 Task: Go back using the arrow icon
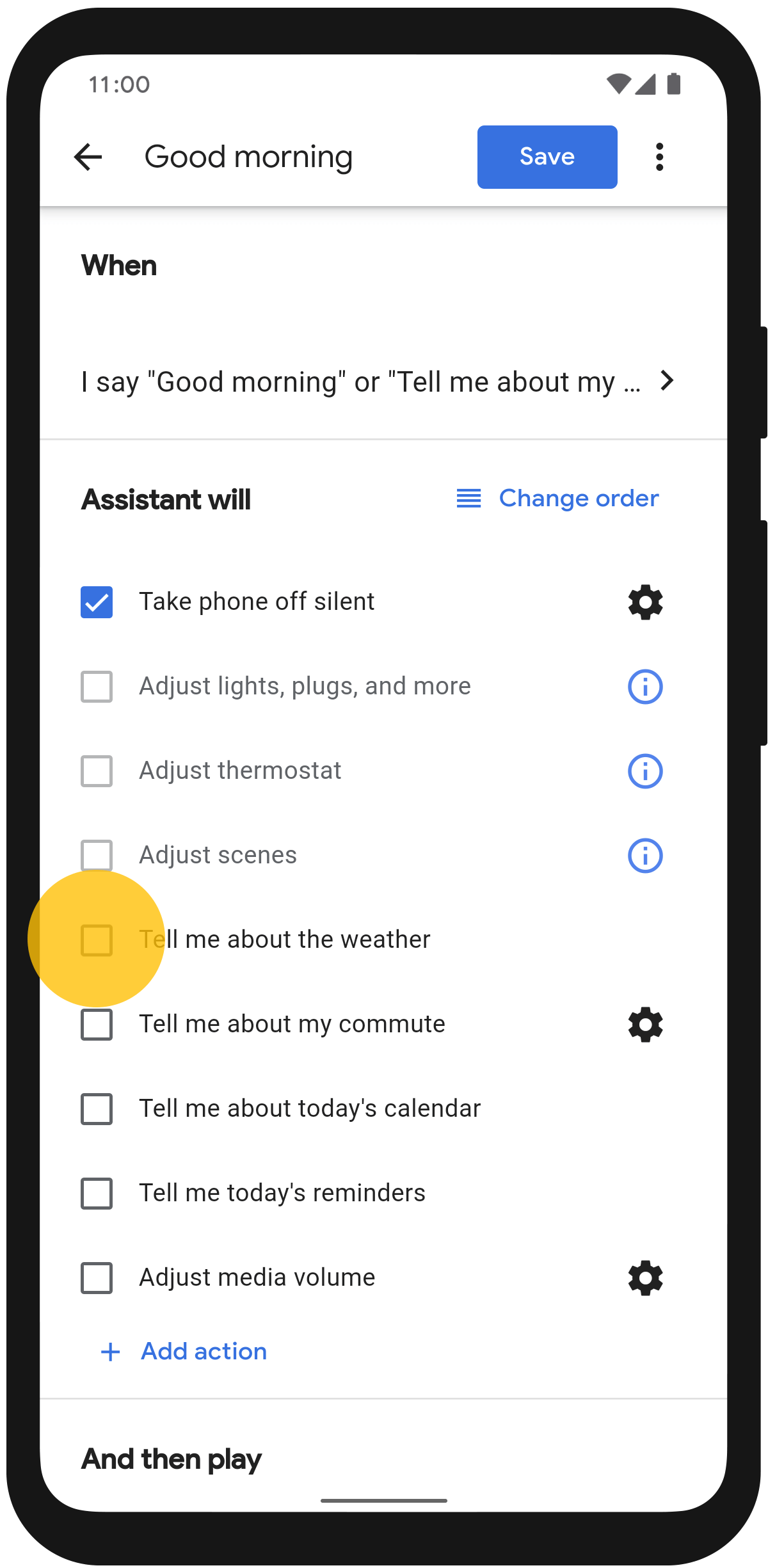[x=88, y=157]
